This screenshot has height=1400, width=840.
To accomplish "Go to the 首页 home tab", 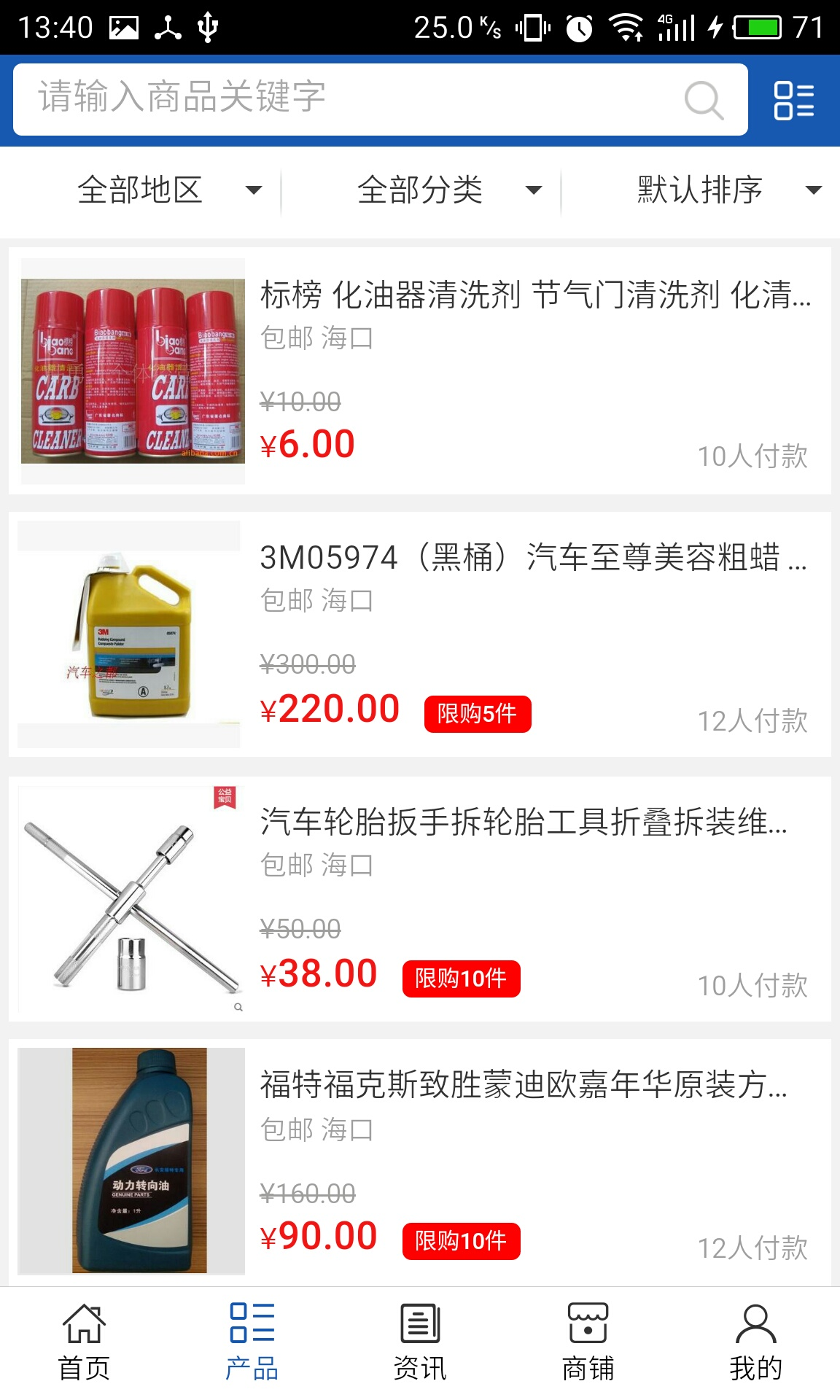I will pos(84,1342).
